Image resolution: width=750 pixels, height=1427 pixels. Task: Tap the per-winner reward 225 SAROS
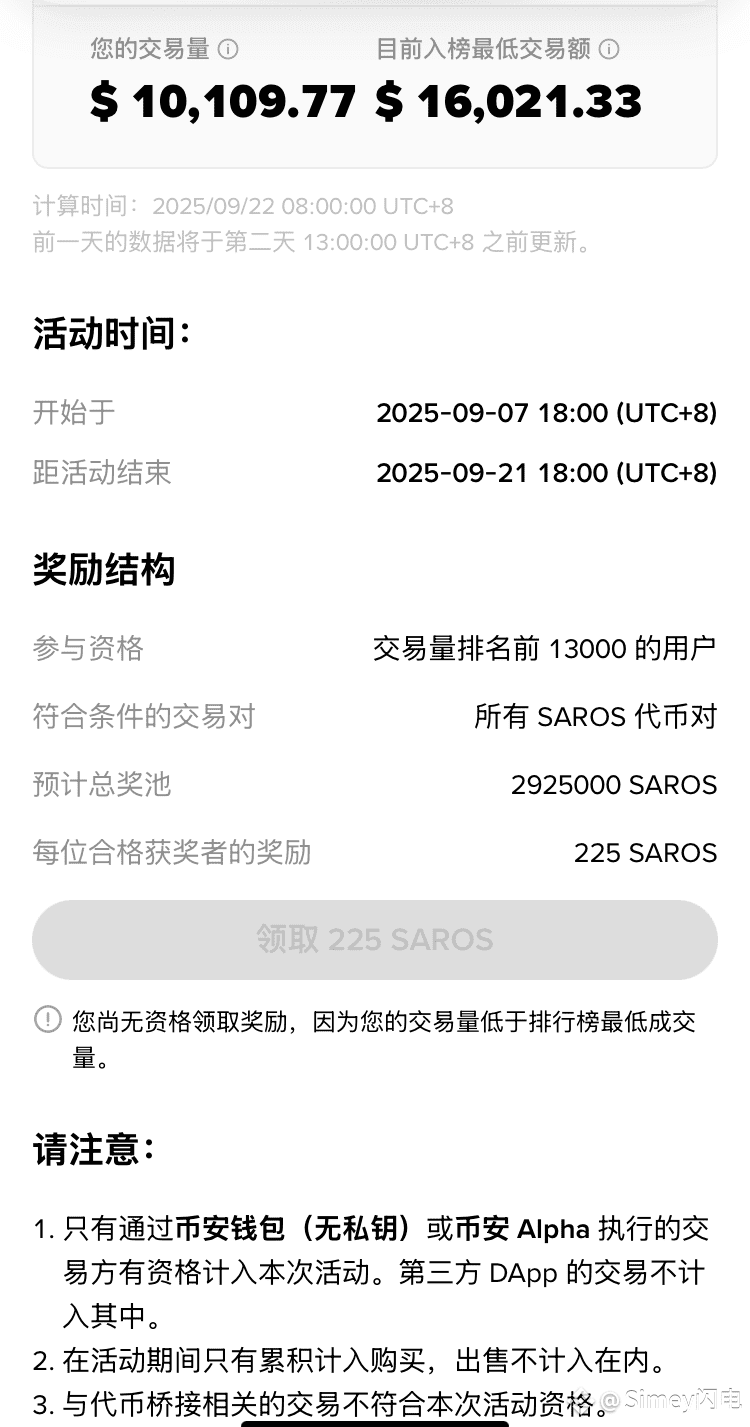[x=645, y=852]
